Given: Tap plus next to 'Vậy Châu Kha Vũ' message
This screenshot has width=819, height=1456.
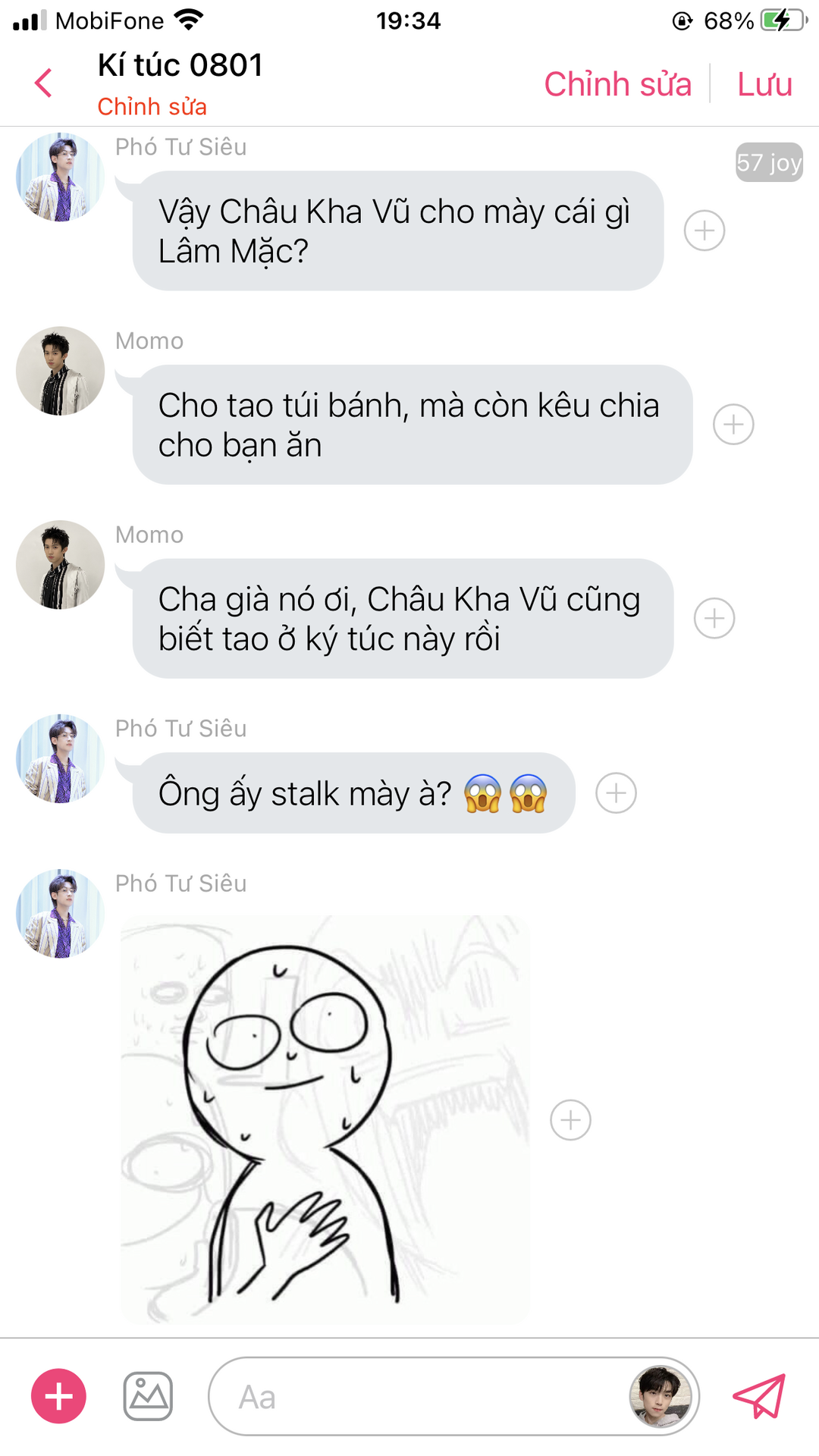Looking at the screenshot, I should pyautogui.click(x=704, y=231).
